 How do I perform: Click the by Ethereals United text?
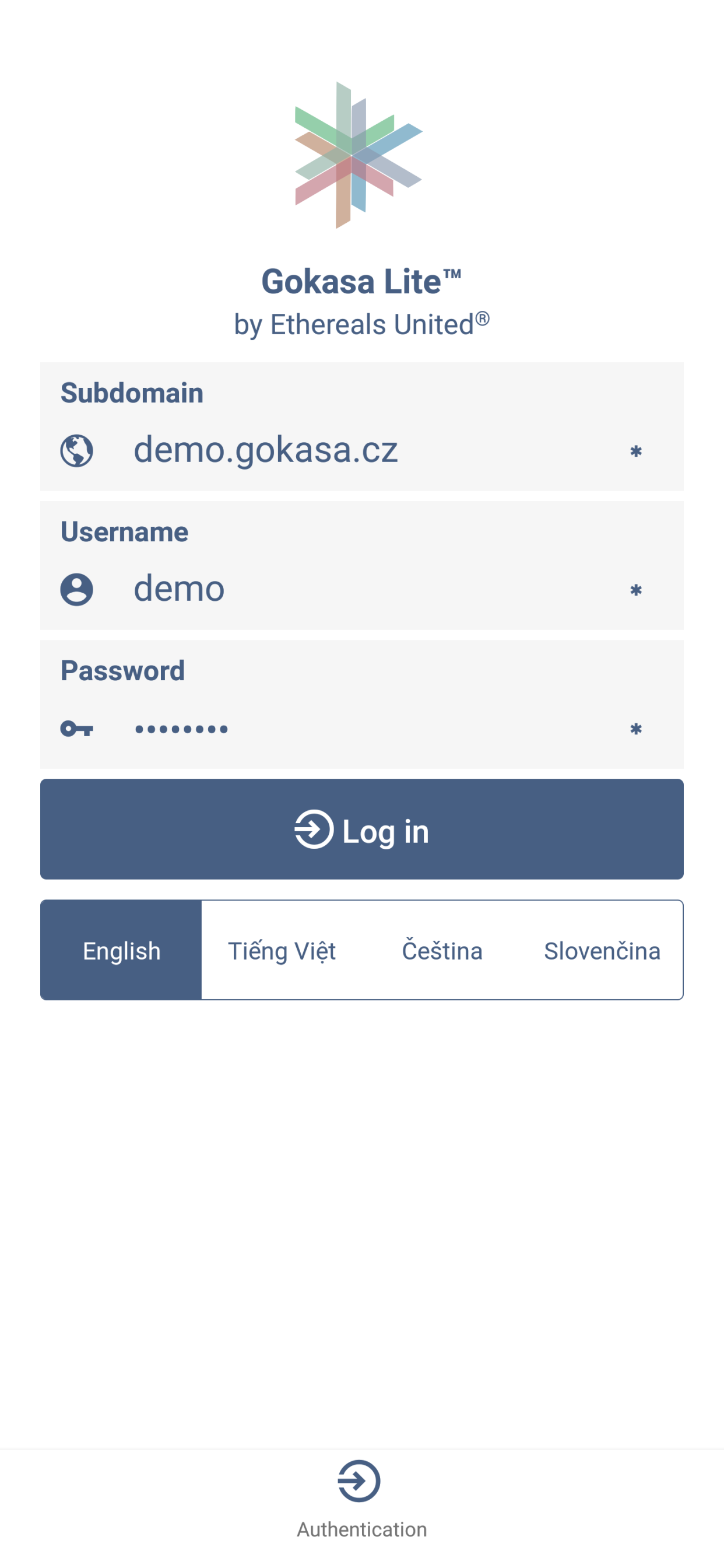click(x=361, y=324)
